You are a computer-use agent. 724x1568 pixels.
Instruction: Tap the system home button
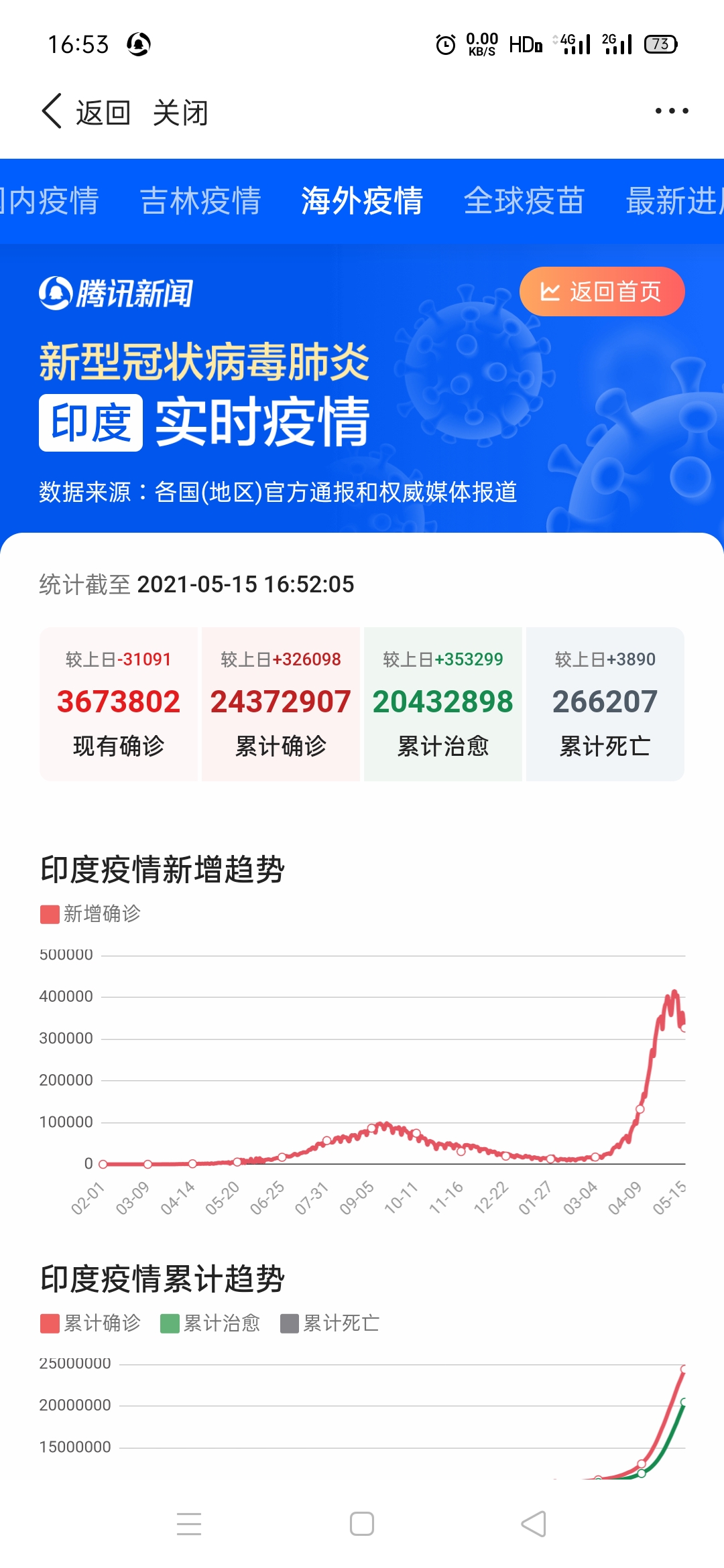click(x=362, y=1524)
